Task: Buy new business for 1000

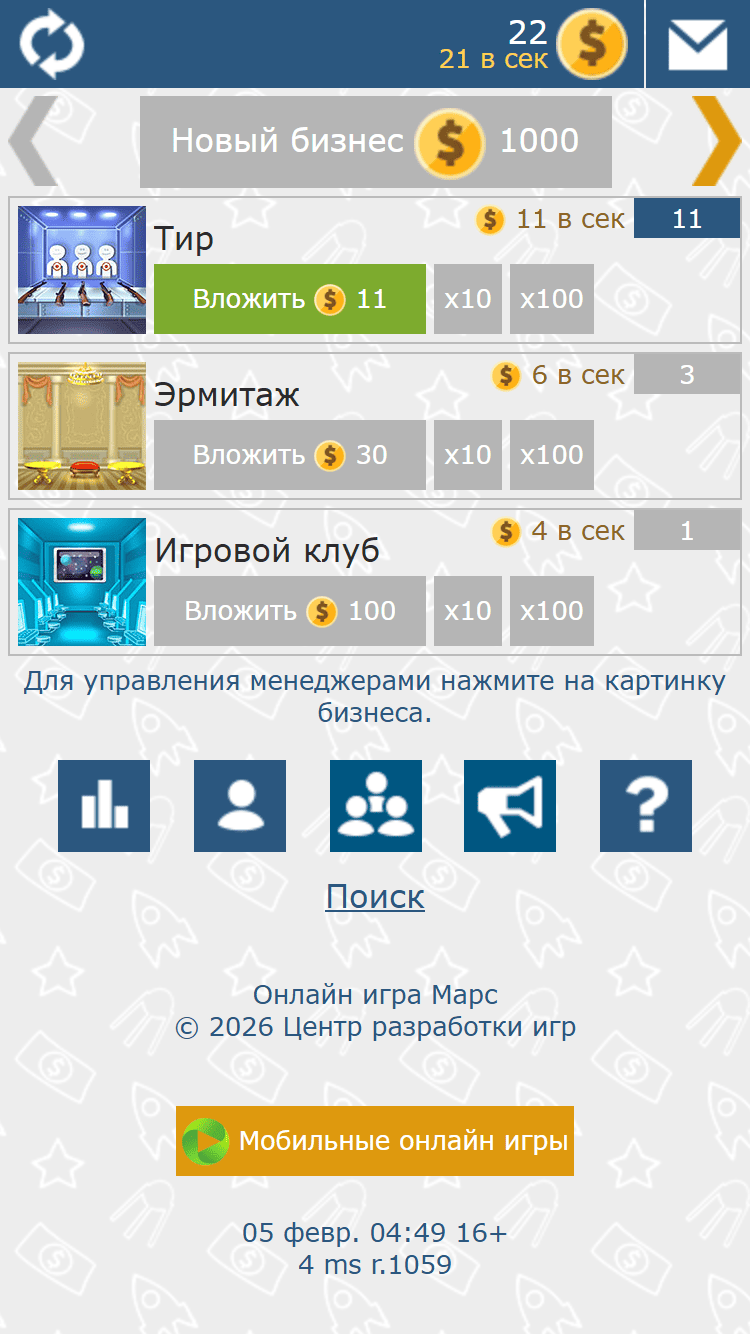Action: (x=375, y=141)
